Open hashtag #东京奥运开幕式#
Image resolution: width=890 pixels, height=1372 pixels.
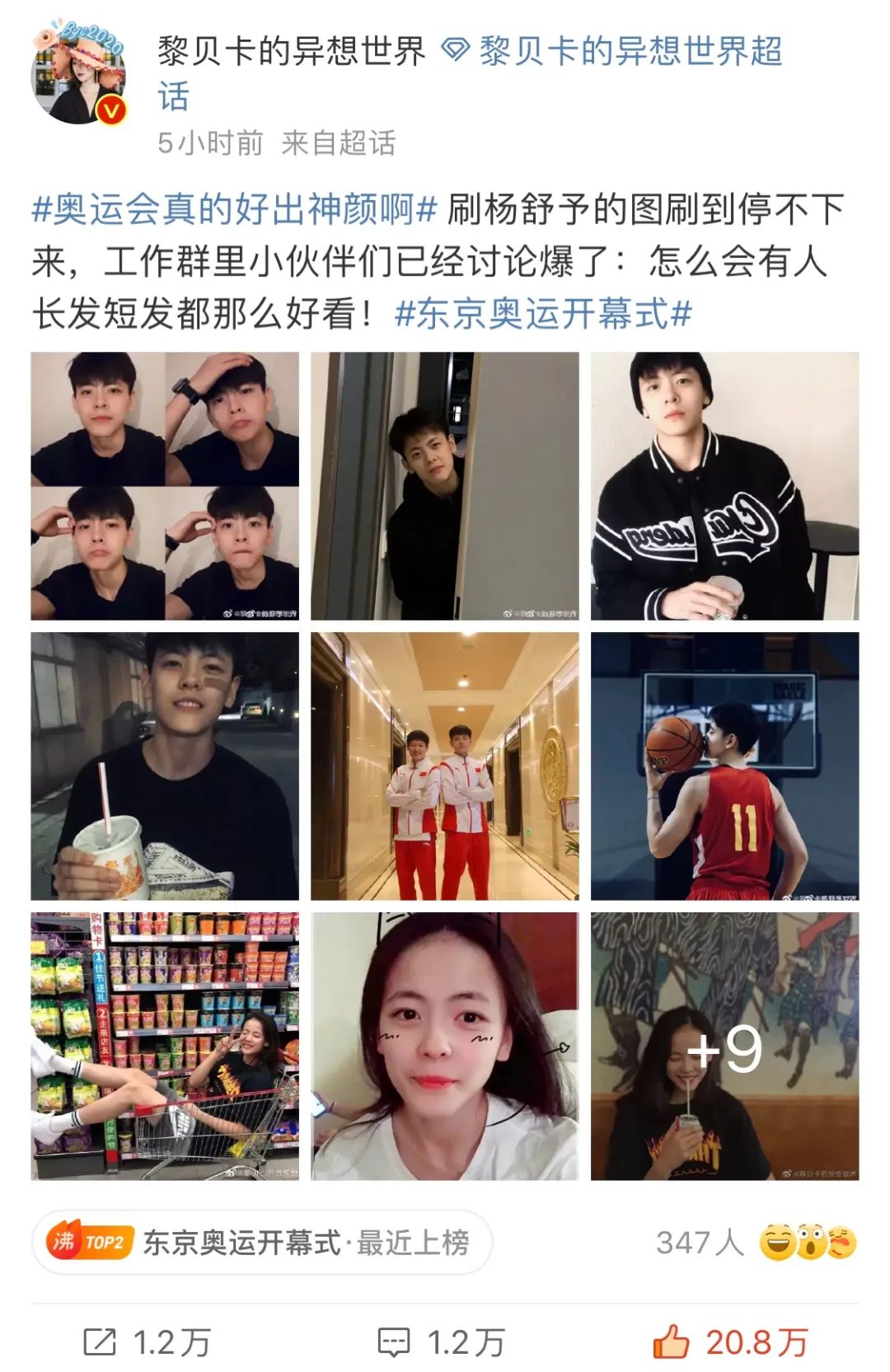pyautogui.click(x=542, y=314)
